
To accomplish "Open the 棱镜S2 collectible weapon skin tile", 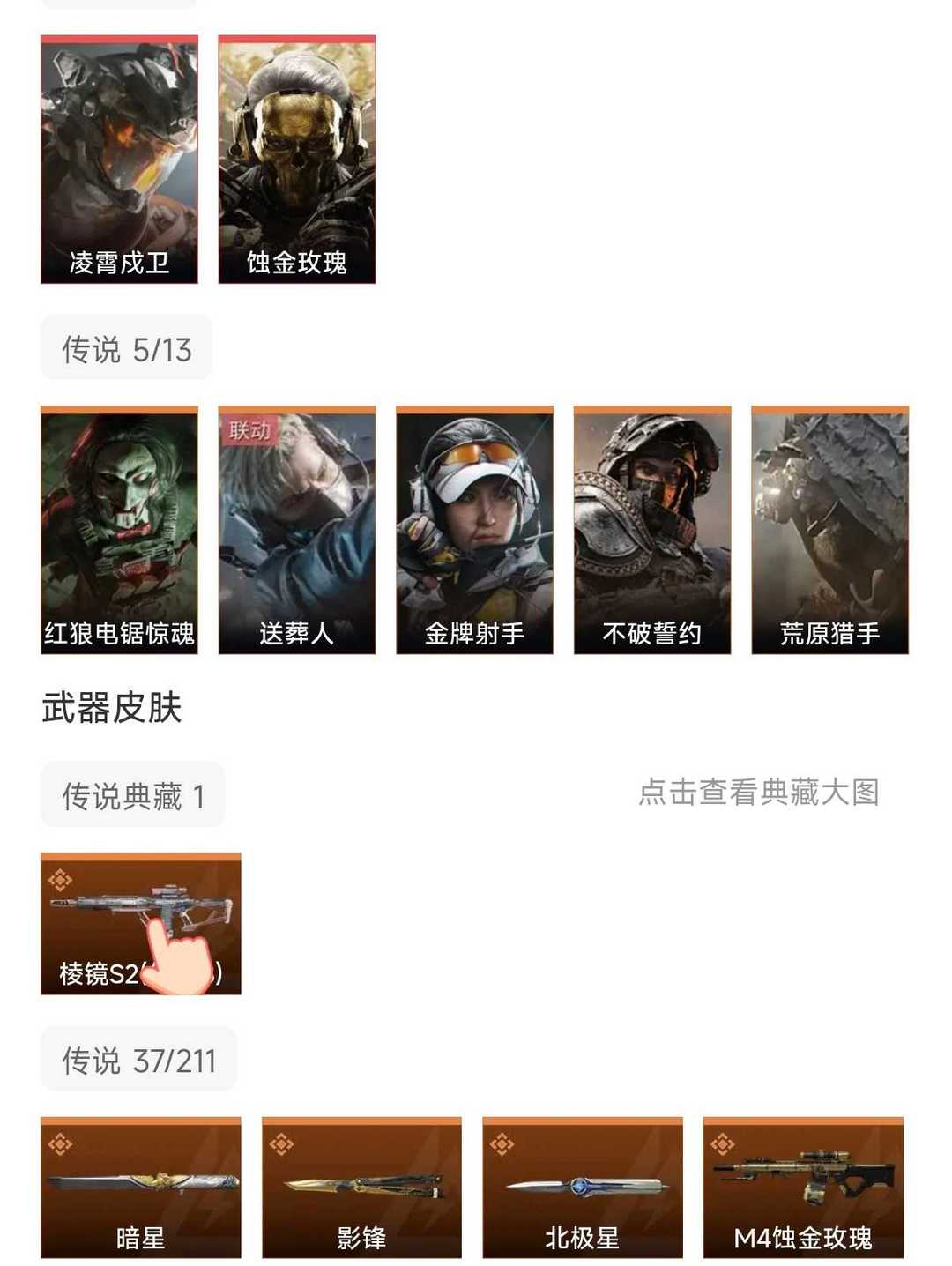I will pyautogui.click(x=140, y=923).
